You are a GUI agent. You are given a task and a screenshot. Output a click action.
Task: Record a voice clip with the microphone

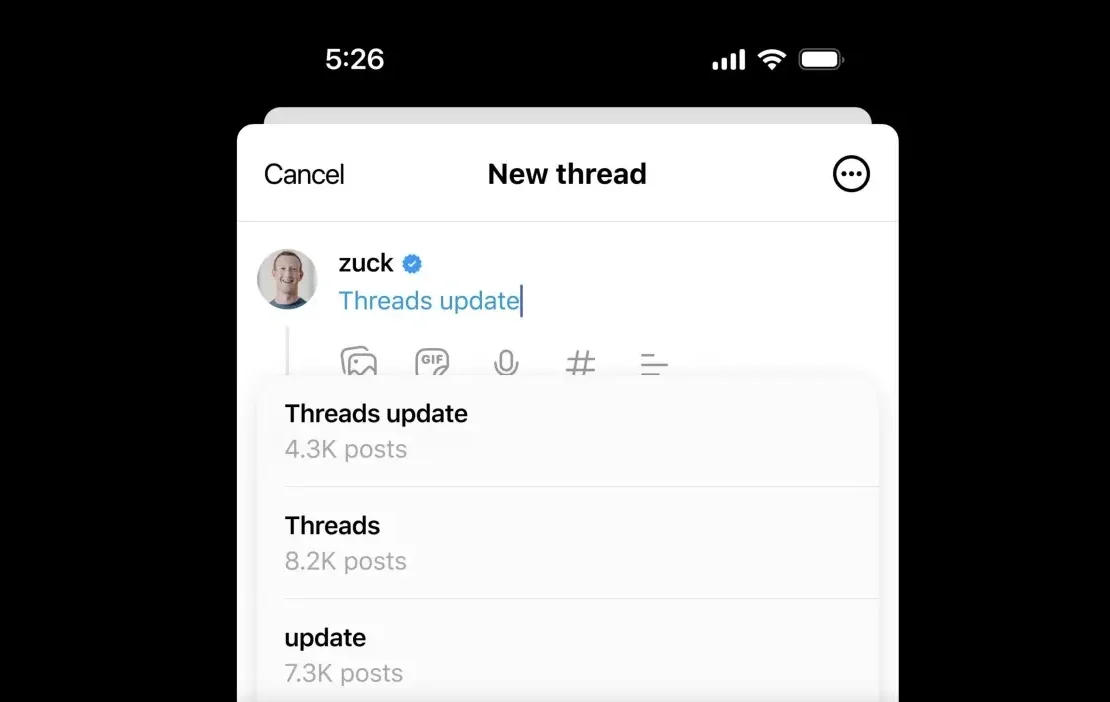(506, 362)
